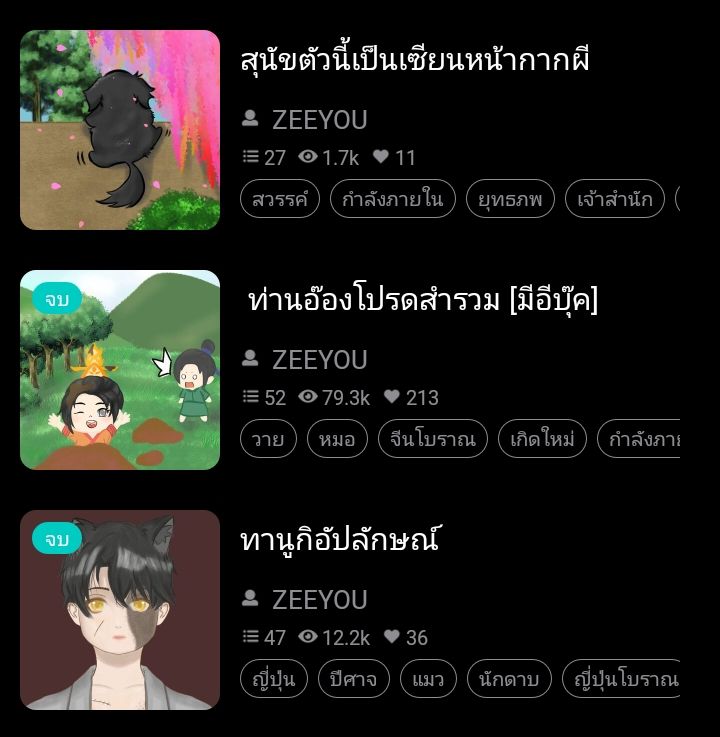Open the เกิดใหม่ tag
The width and height of the screenshot is (720, 737).
[x=542, y=439]
